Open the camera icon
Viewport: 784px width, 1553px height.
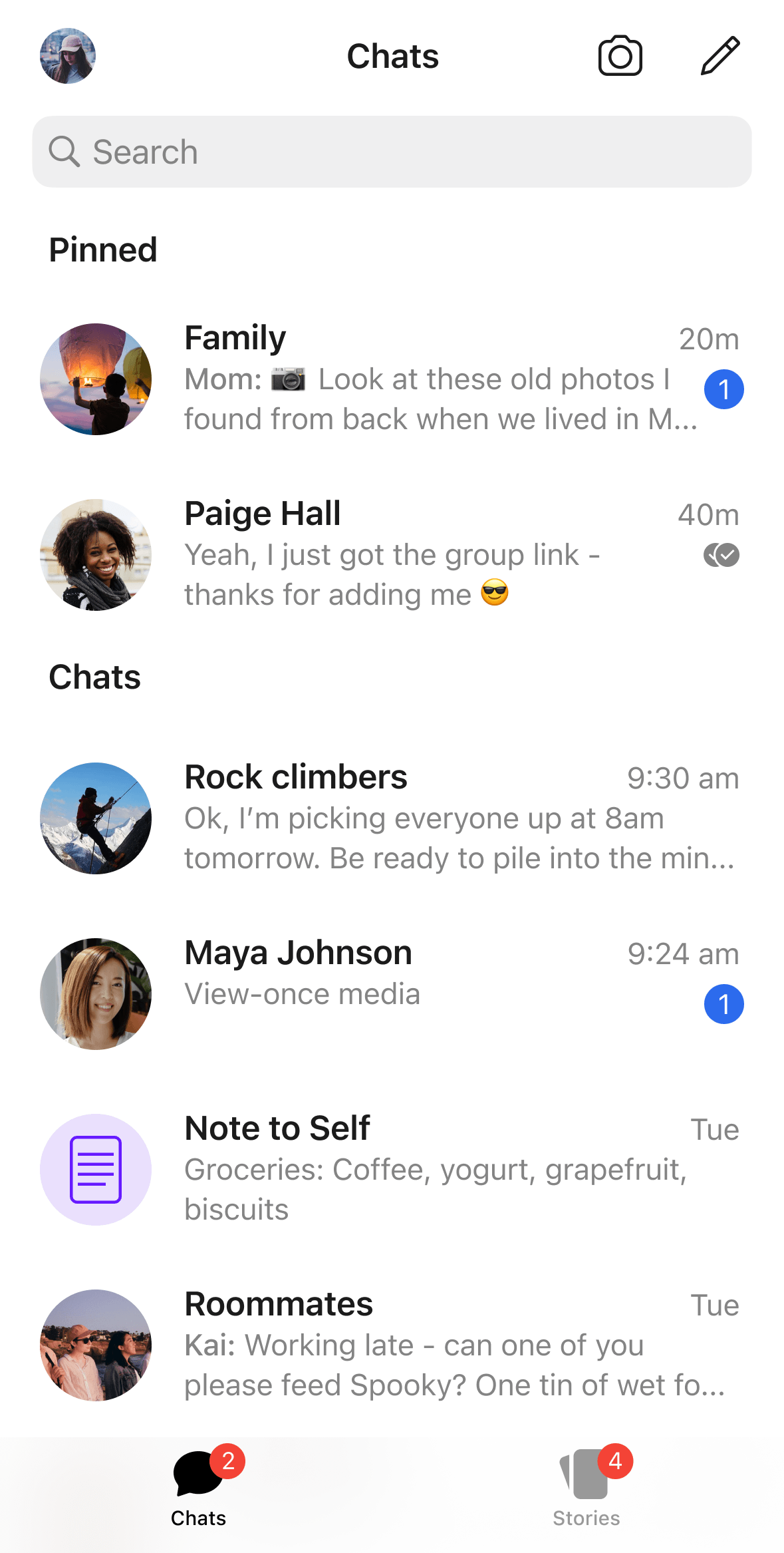pos(620,56)
